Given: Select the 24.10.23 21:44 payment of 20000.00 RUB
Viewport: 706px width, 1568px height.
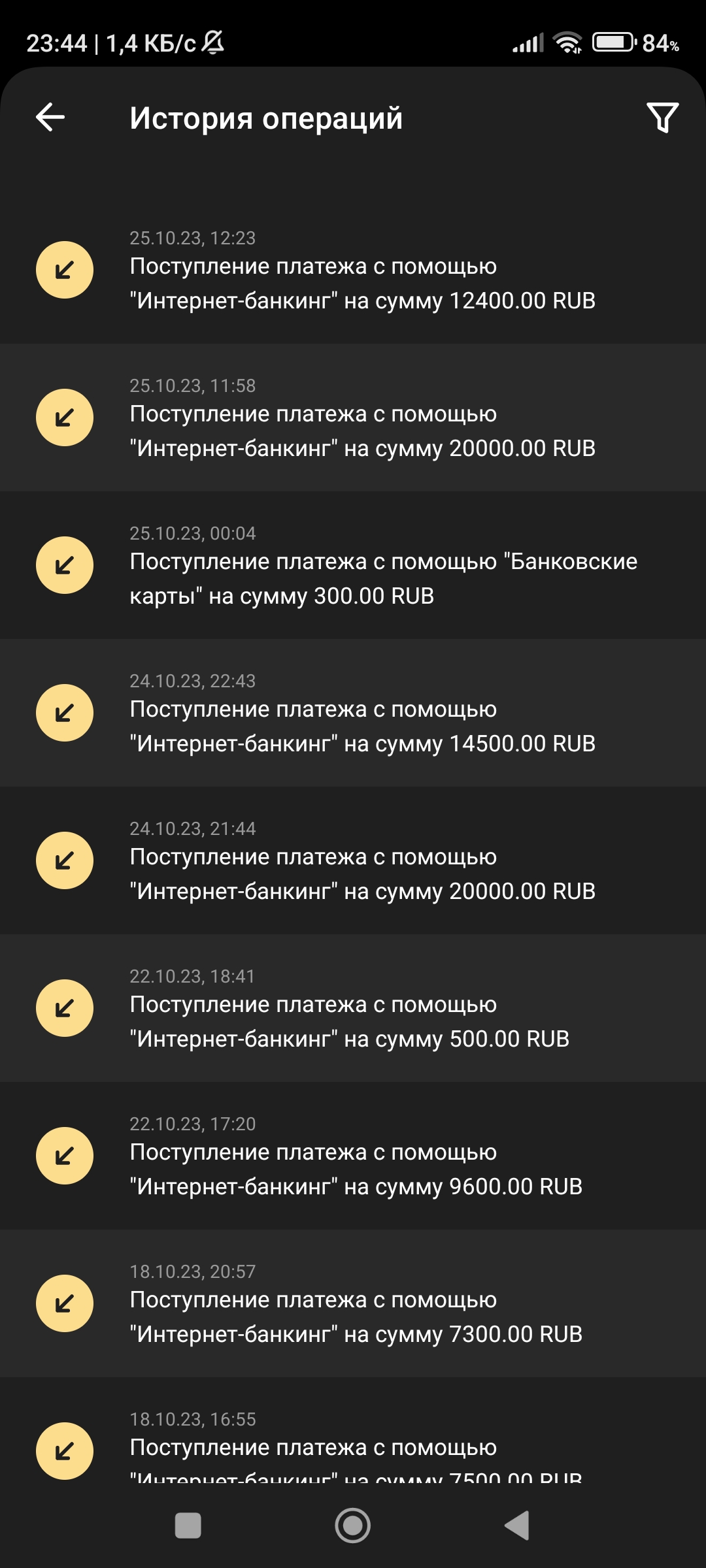Looking at the screenshot, I should 353,860.
